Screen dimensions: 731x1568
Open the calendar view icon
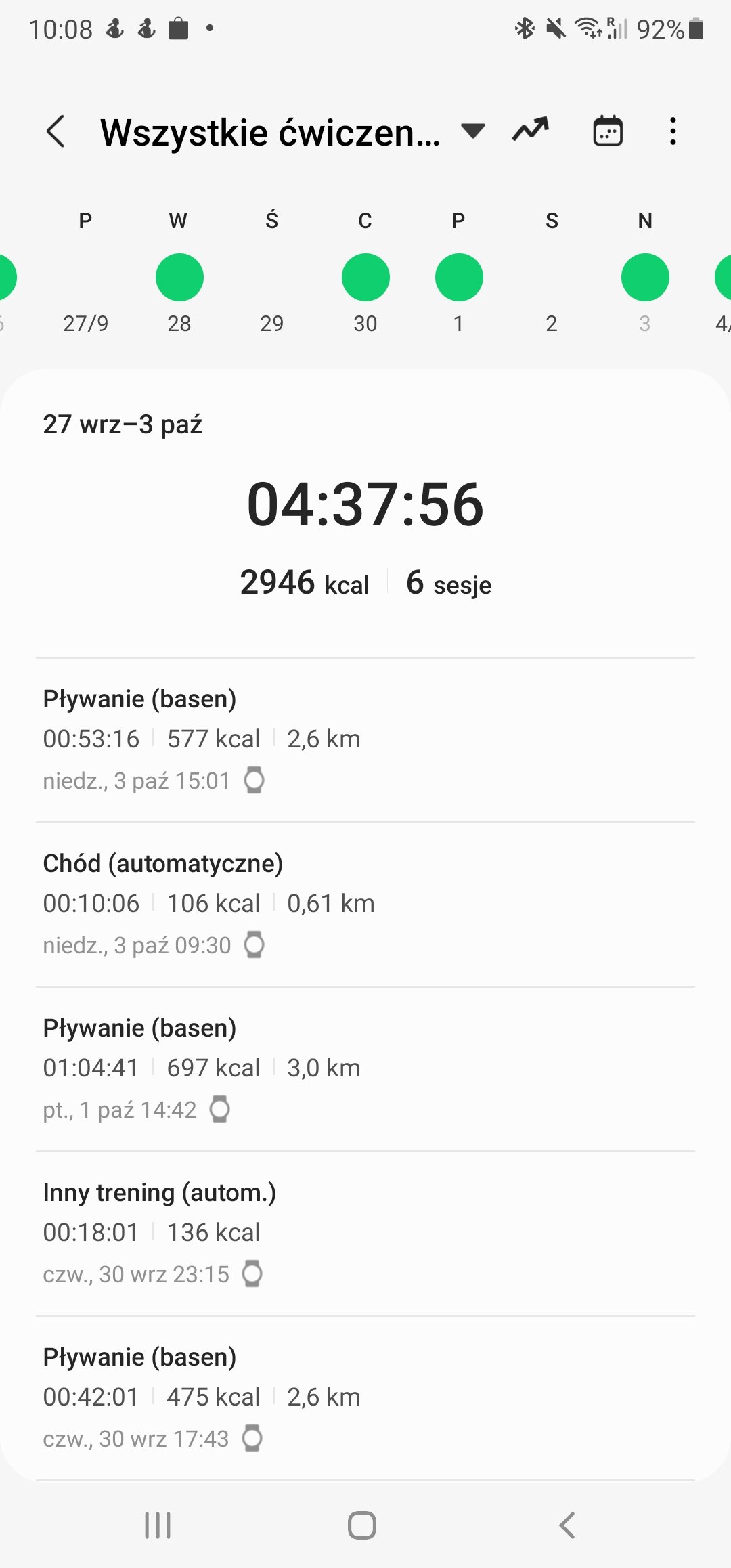click(608, 131)
